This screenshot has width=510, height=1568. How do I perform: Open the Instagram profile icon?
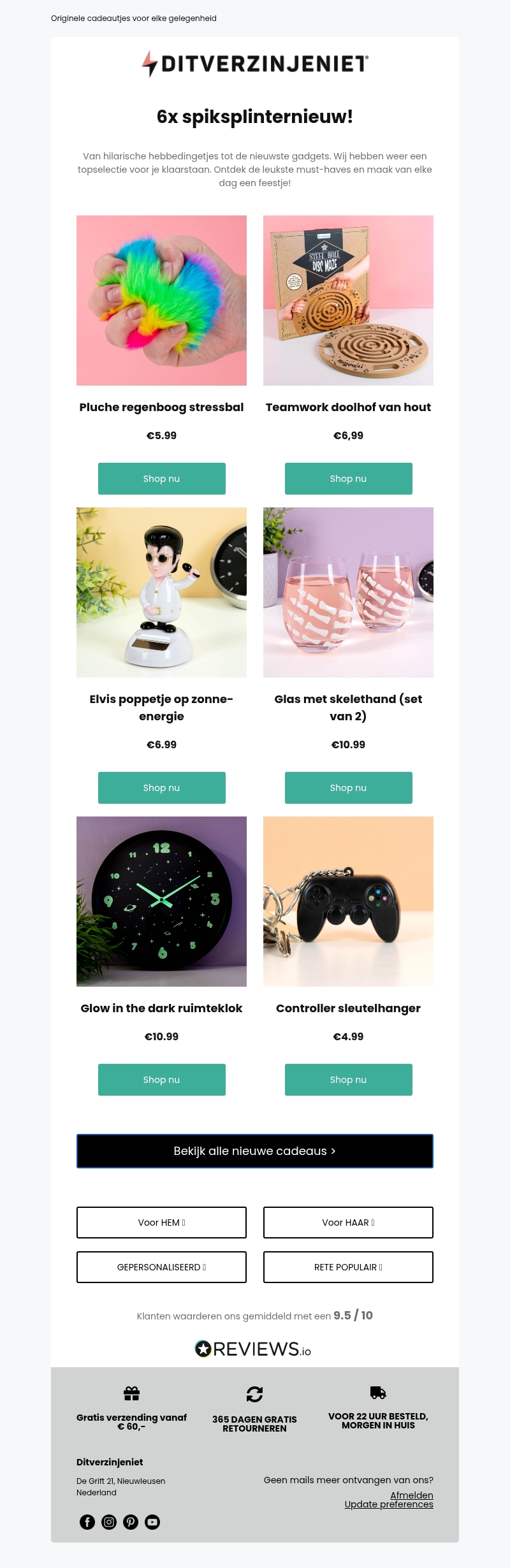pyautogui.click(x=109, y=1522)
